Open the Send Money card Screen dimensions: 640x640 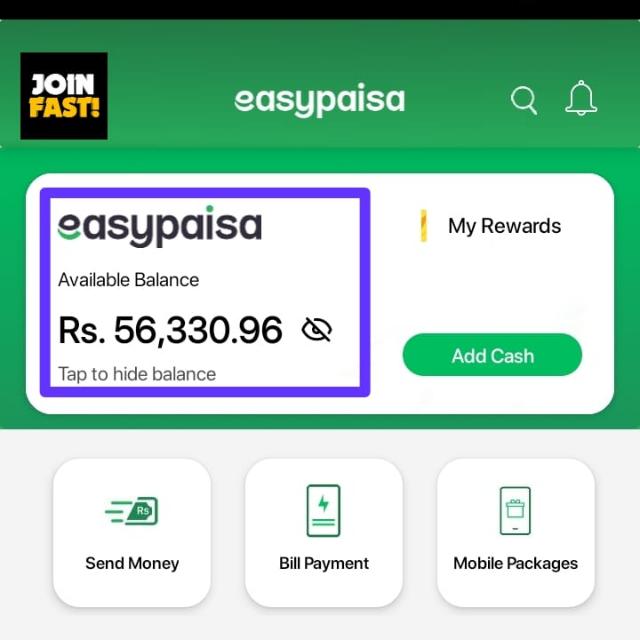coord(132,531)
